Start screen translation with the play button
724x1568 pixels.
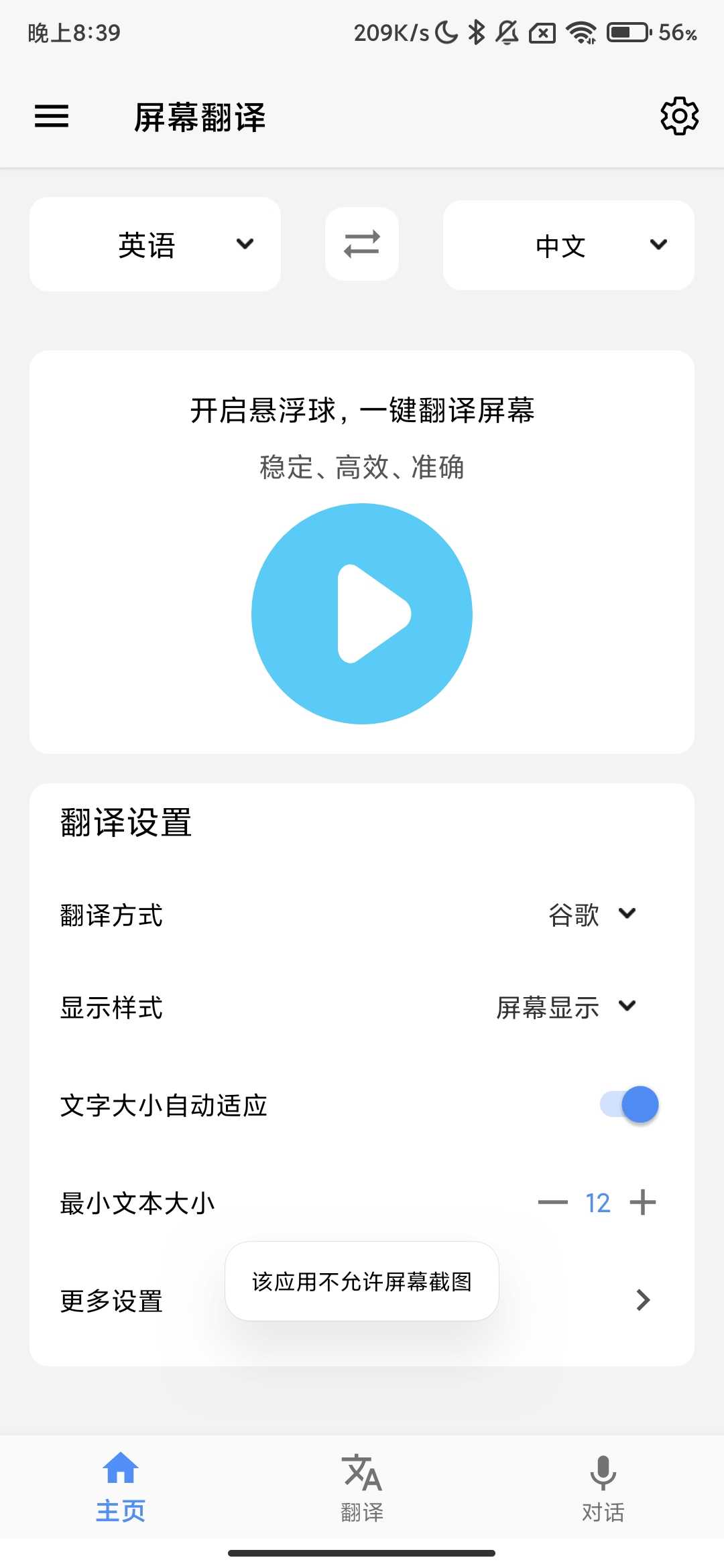[361, 613]
